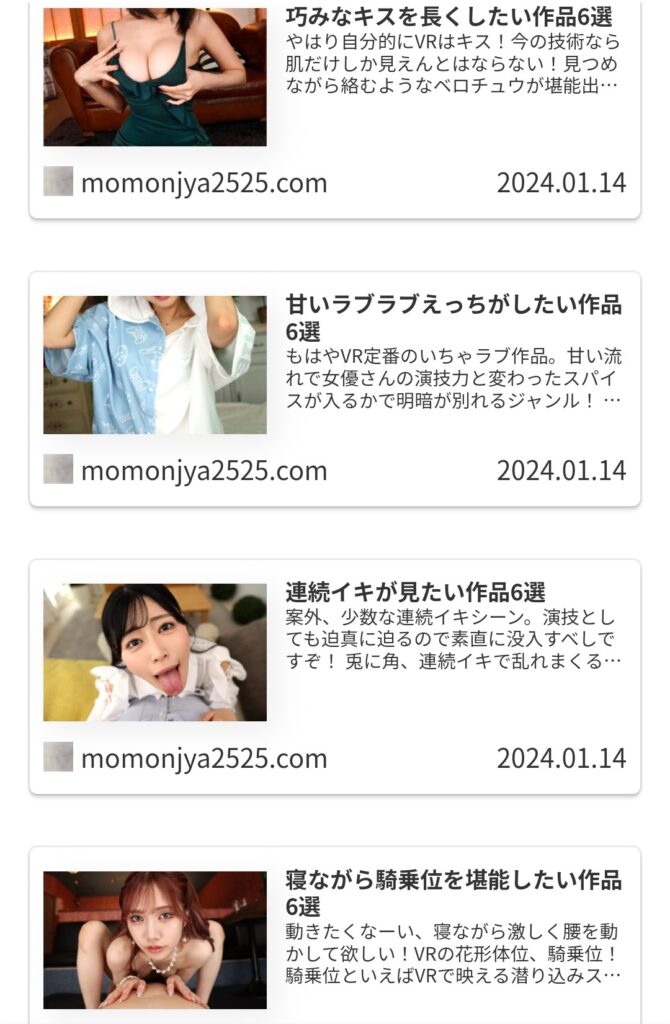Image resolution: width=670 pixels, height=1024 pixels.
Task: Open the 甘いラブラブえっちがしたい作品6選 card
Action: tap(452, 316)
